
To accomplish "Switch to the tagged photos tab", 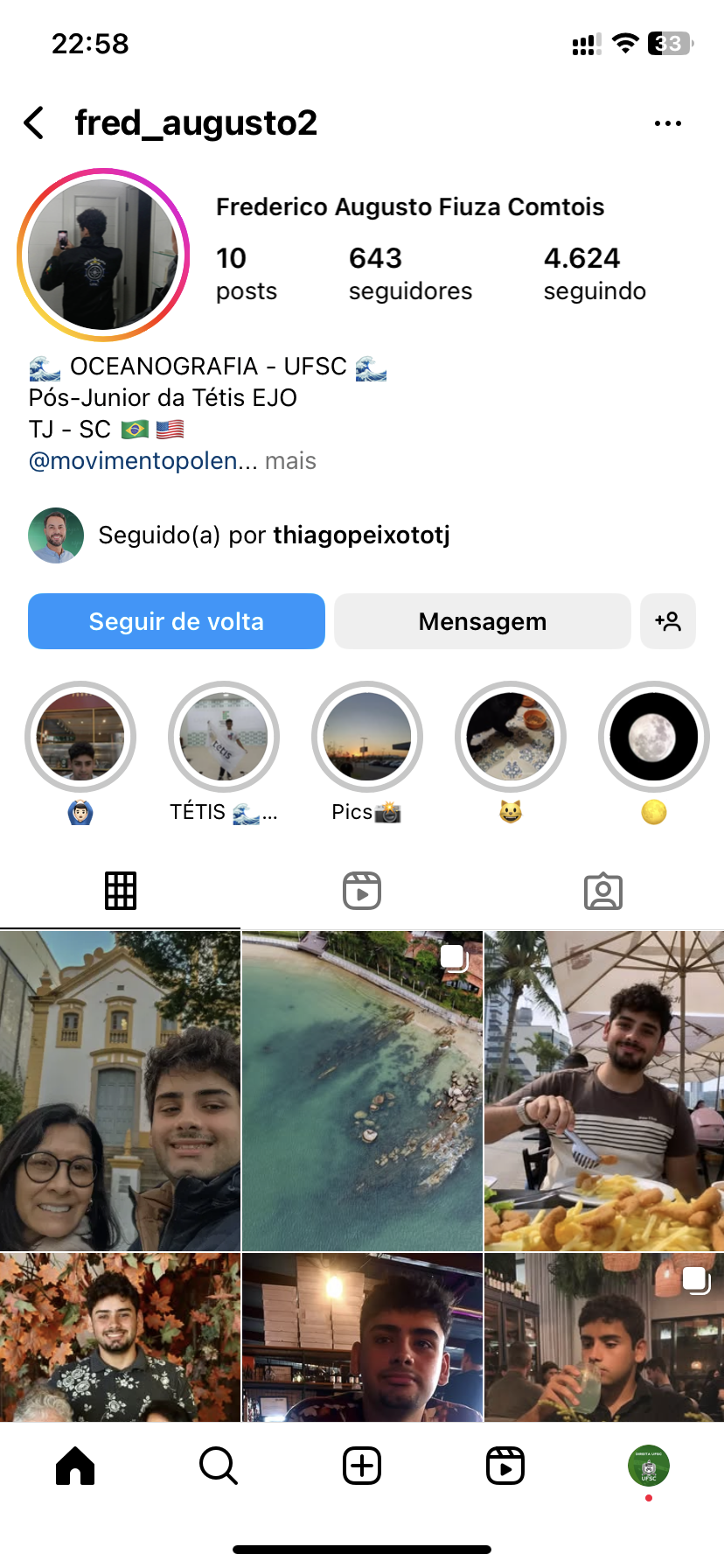I will [x=603, y=892].
